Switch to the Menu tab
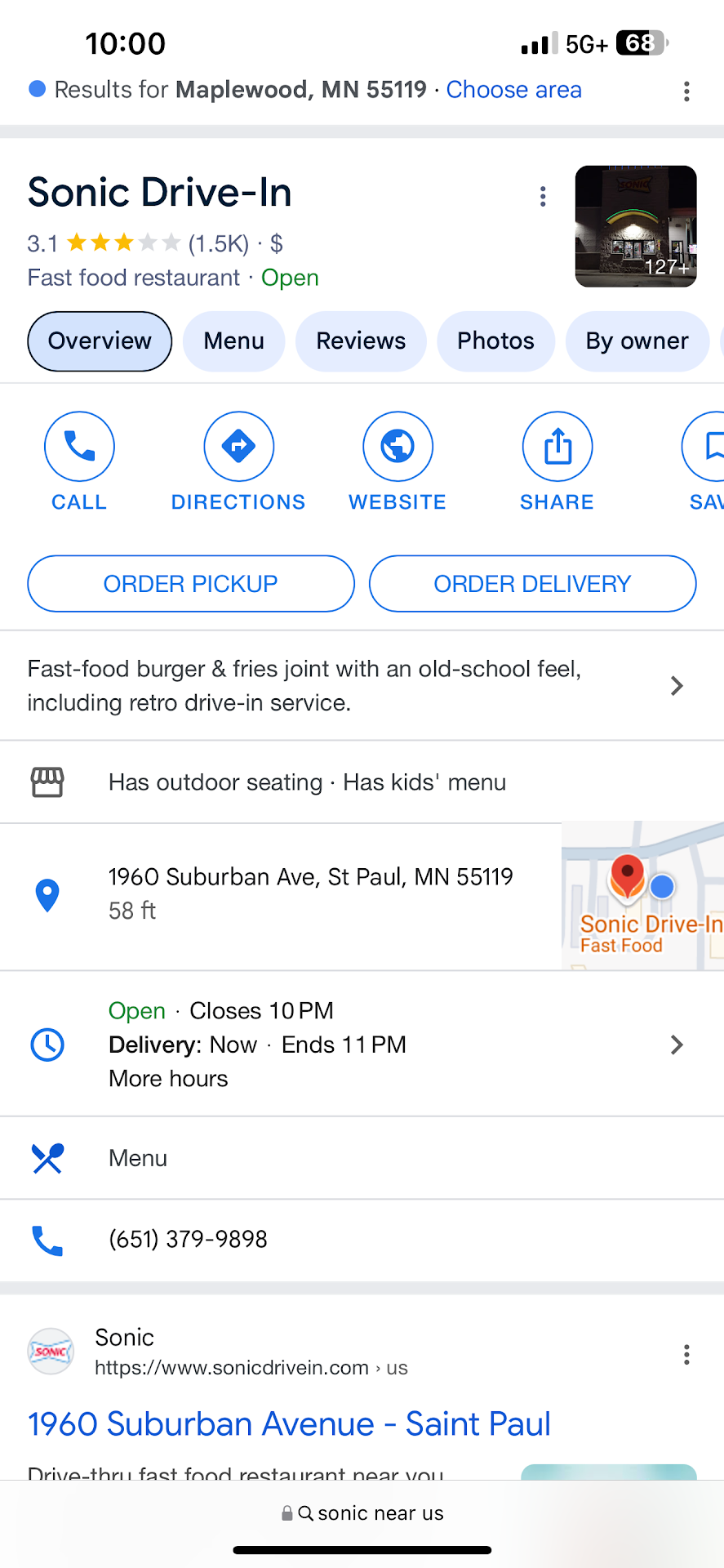The image size is (724, 1568). pos(233,341)
